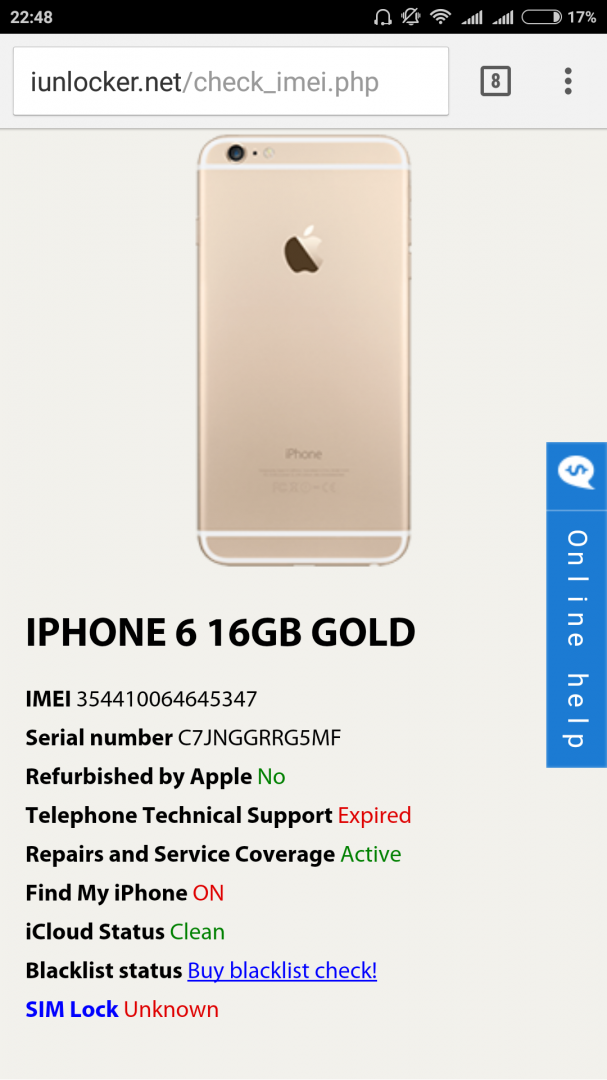Tap the browser address bar

click(x=230, y=81)
